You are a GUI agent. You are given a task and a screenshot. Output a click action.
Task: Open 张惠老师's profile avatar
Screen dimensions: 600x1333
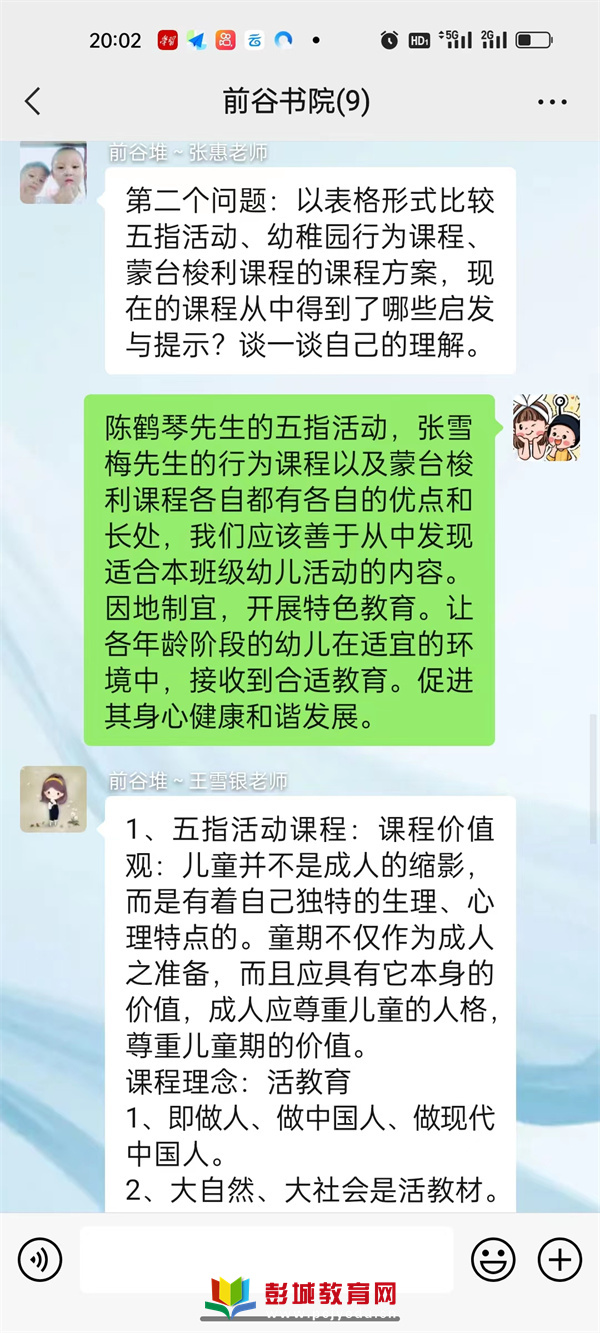pyautogui.click(x=53, y=173)
